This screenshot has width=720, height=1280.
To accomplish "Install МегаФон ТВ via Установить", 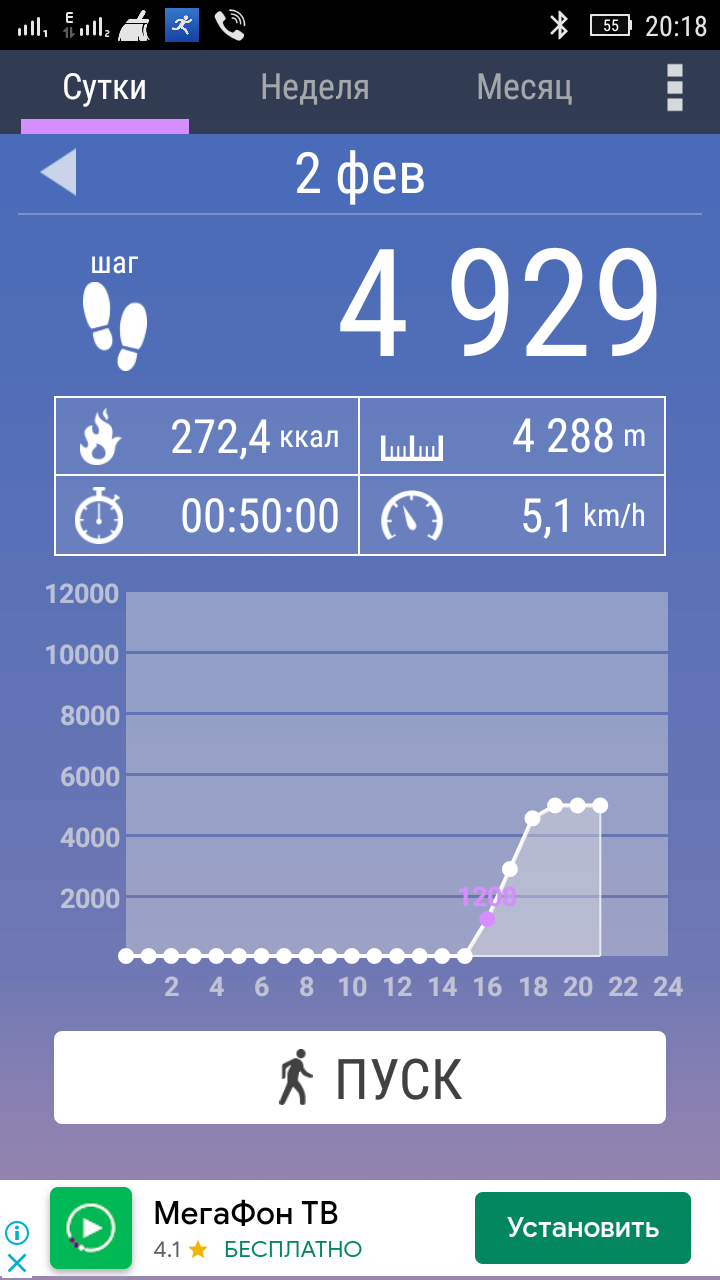I will pos(582,1228).
